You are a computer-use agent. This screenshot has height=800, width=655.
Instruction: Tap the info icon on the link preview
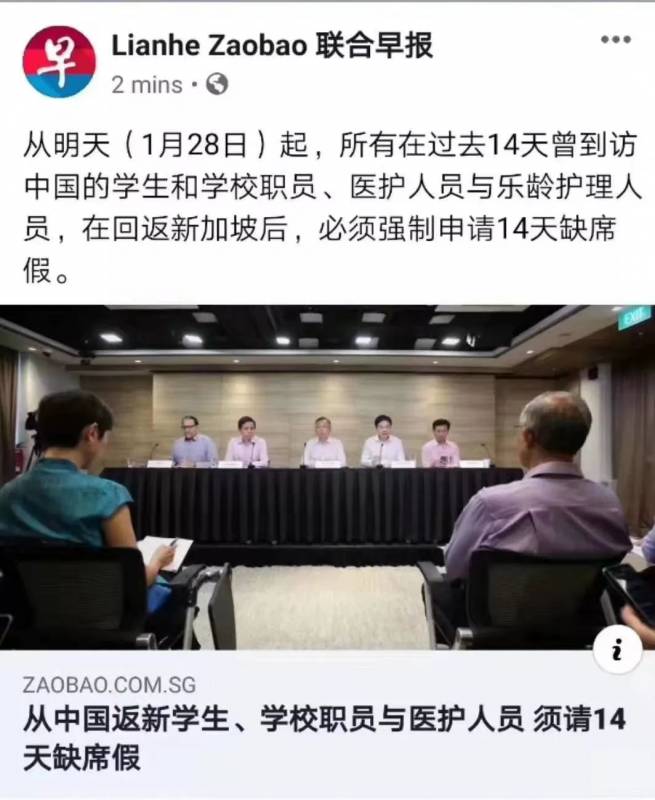pyautogui.click(x=616, y=653)
